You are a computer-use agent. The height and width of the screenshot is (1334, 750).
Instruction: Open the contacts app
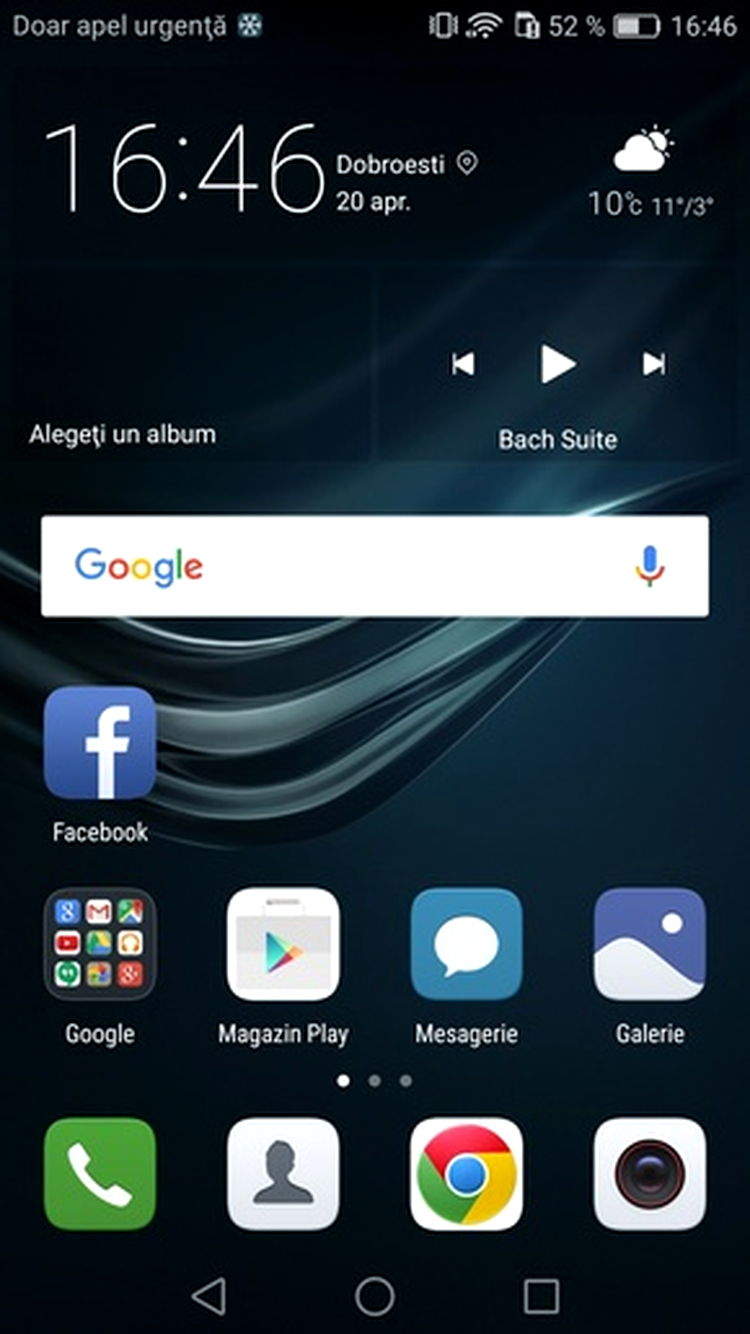283,1174
